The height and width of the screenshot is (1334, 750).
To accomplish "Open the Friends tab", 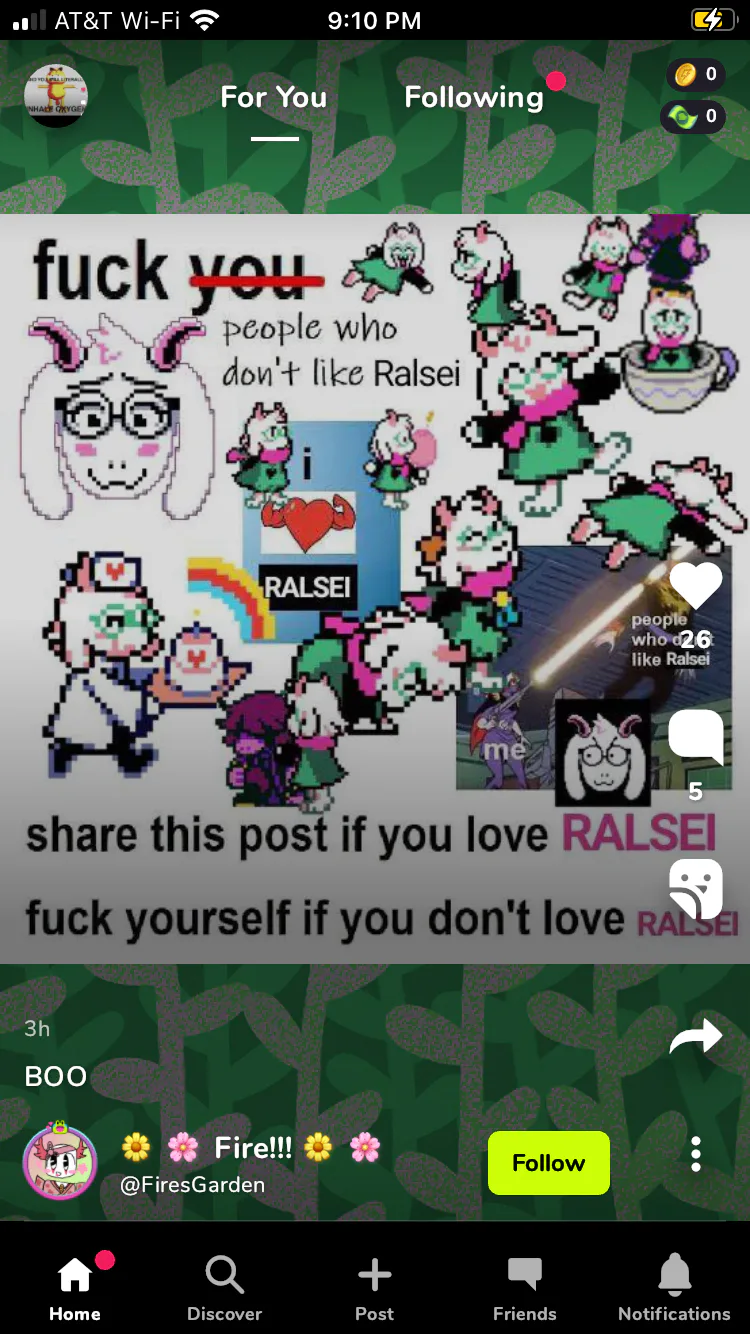I will (x=525, y=1288).
